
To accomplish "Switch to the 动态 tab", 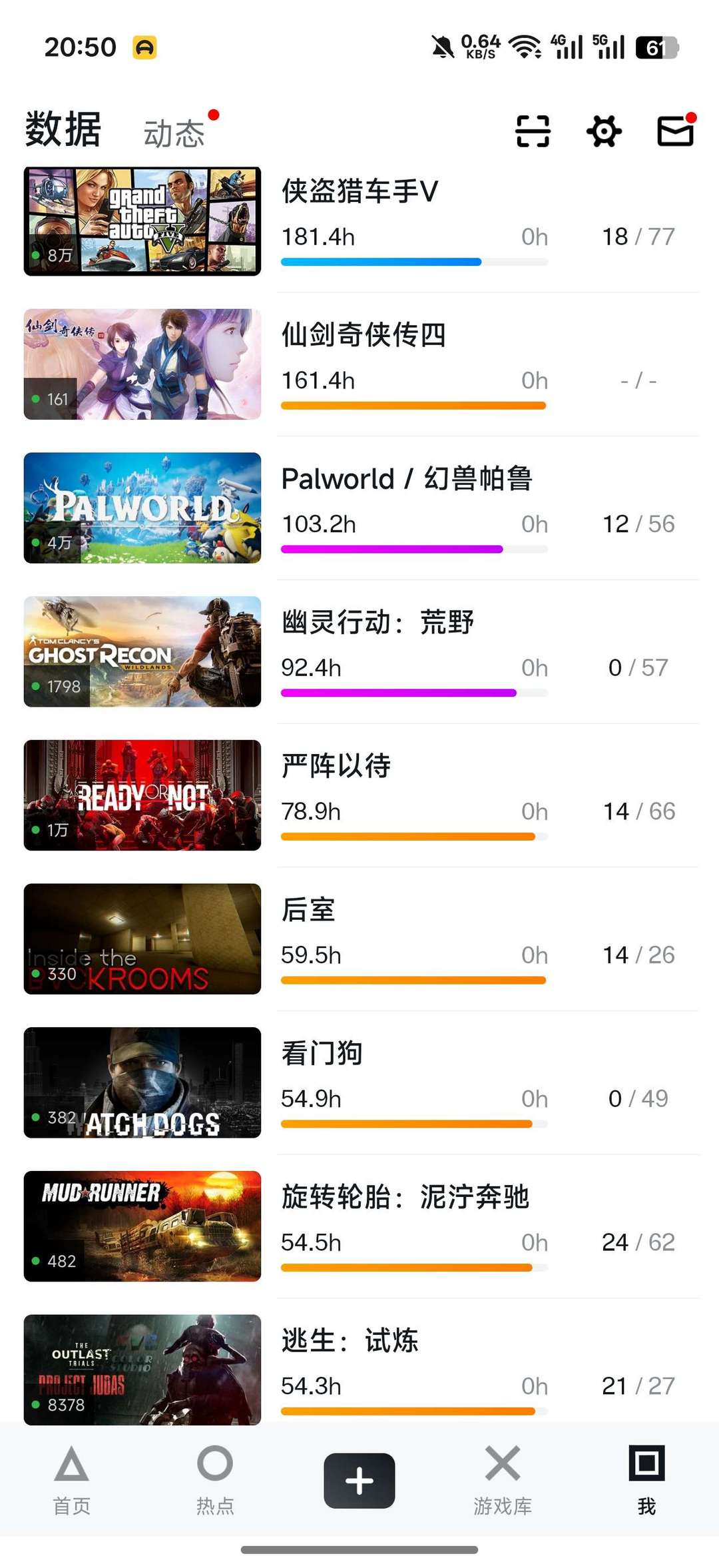I will [174, 133].
